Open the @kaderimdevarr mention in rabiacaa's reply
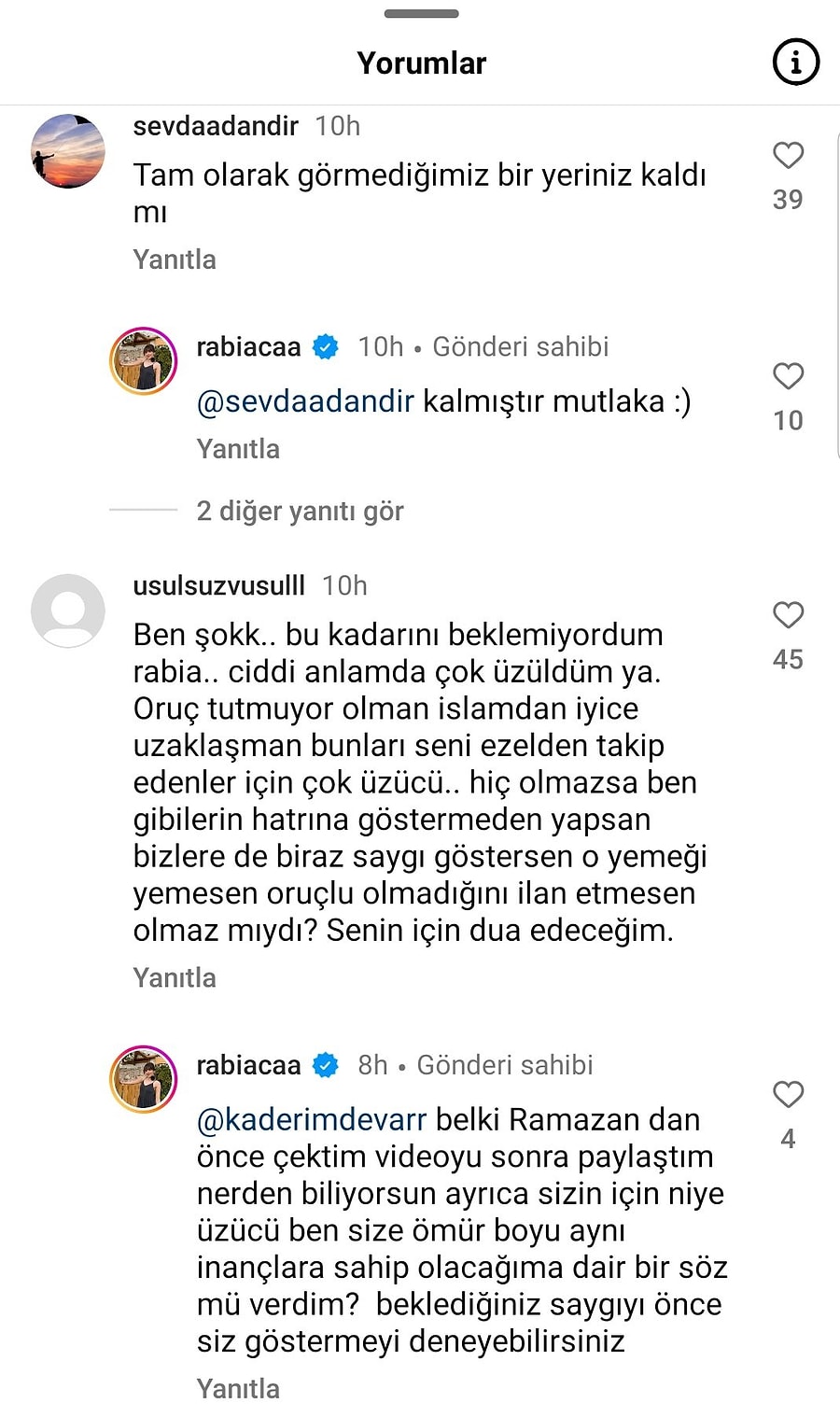840x1417 pixels. pyautogui.click(x=308, y=1119)
